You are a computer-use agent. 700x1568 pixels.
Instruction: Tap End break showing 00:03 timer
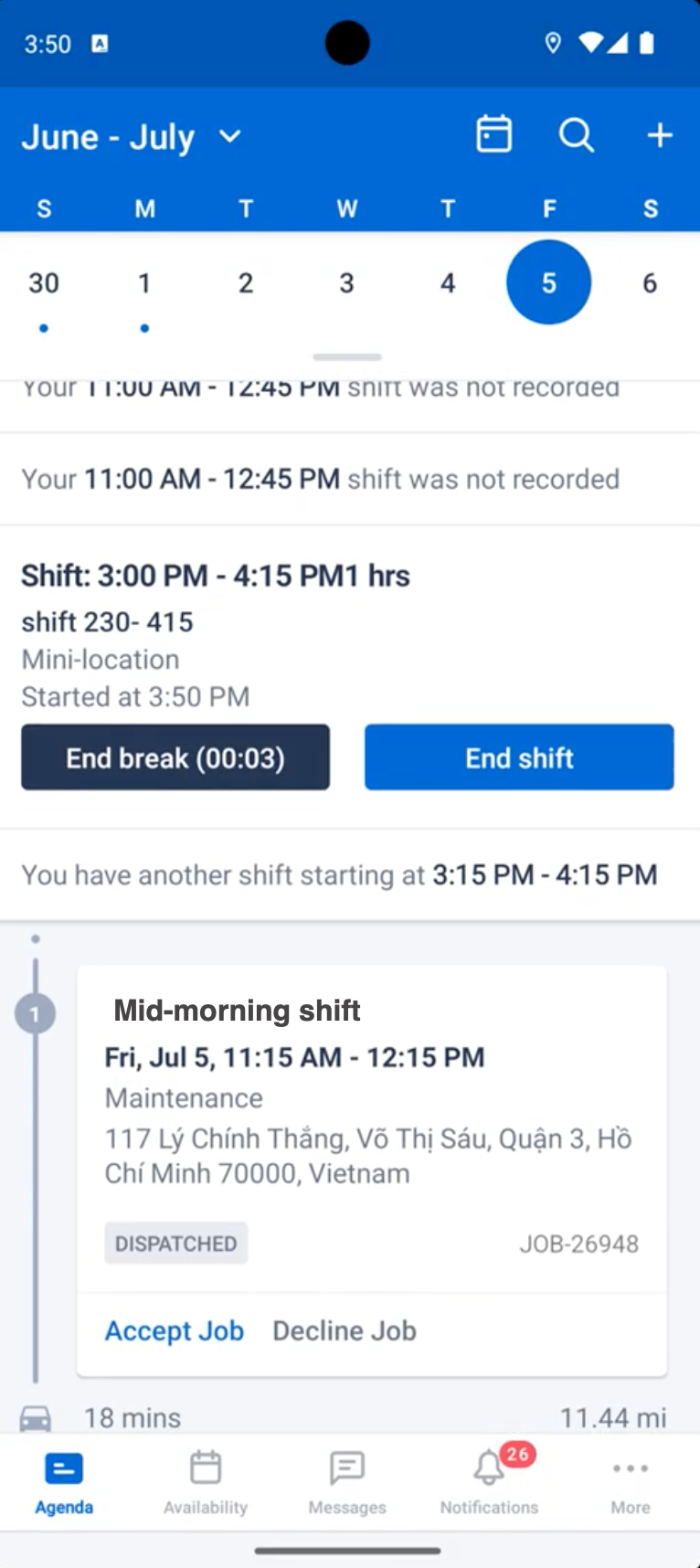(x=175, y=757)
